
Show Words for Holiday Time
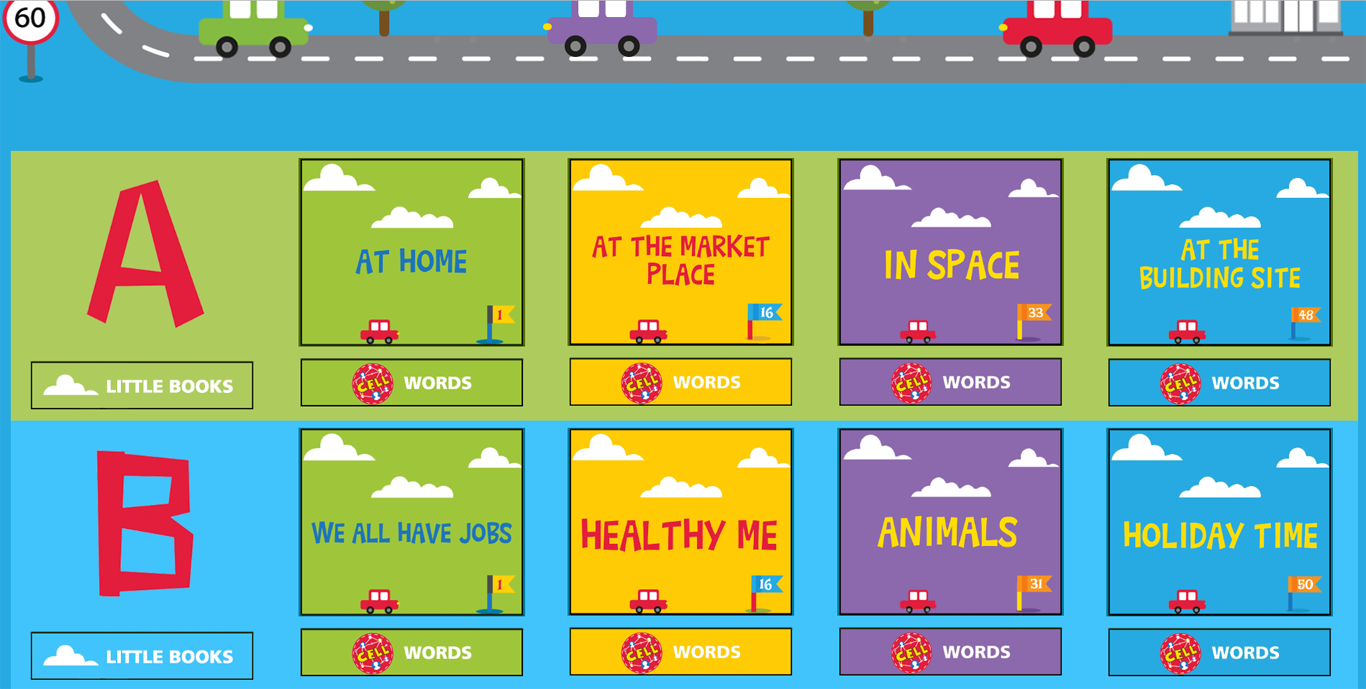1219,653
